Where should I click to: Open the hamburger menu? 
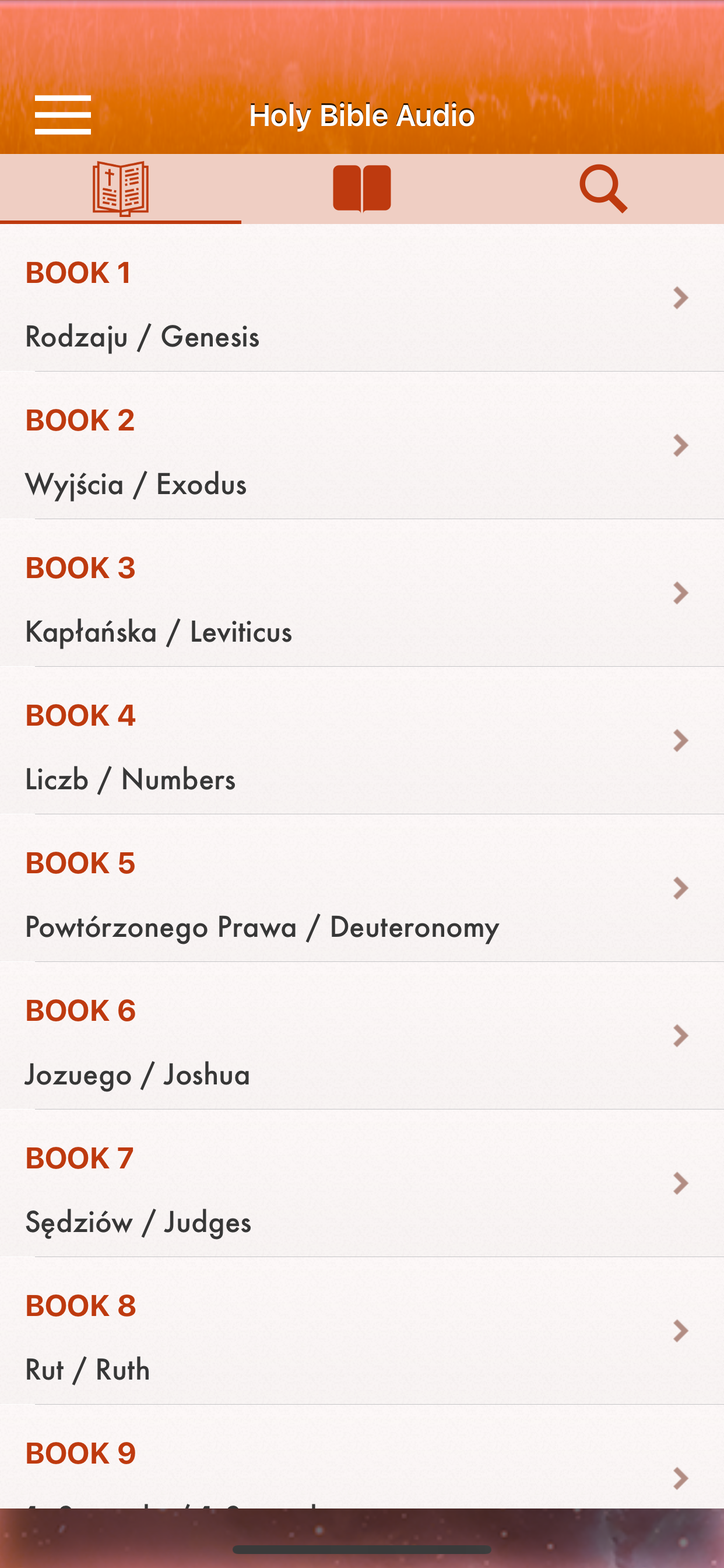(63, 114)
